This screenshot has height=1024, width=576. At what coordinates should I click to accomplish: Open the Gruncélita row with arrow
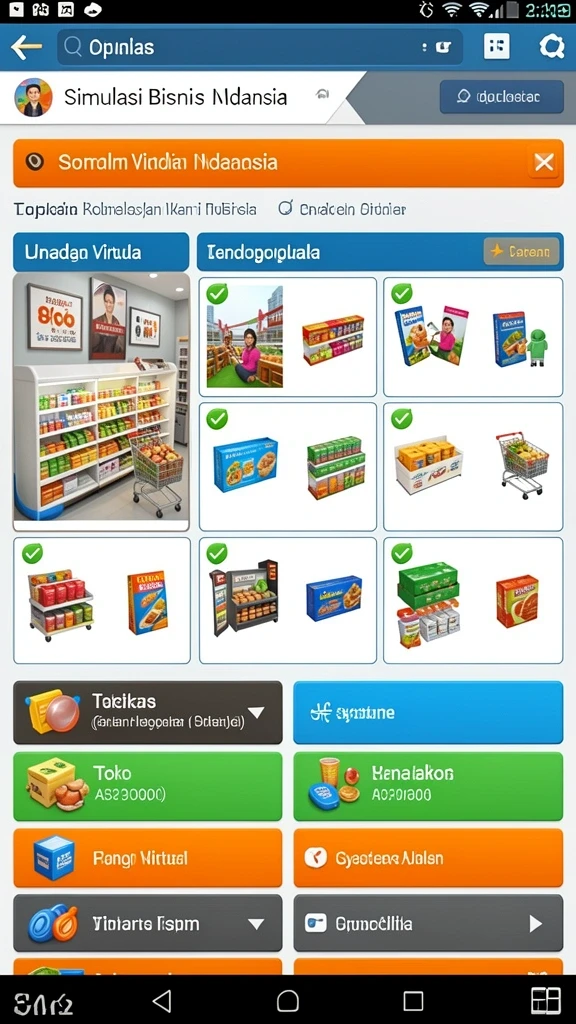(428, 923)
